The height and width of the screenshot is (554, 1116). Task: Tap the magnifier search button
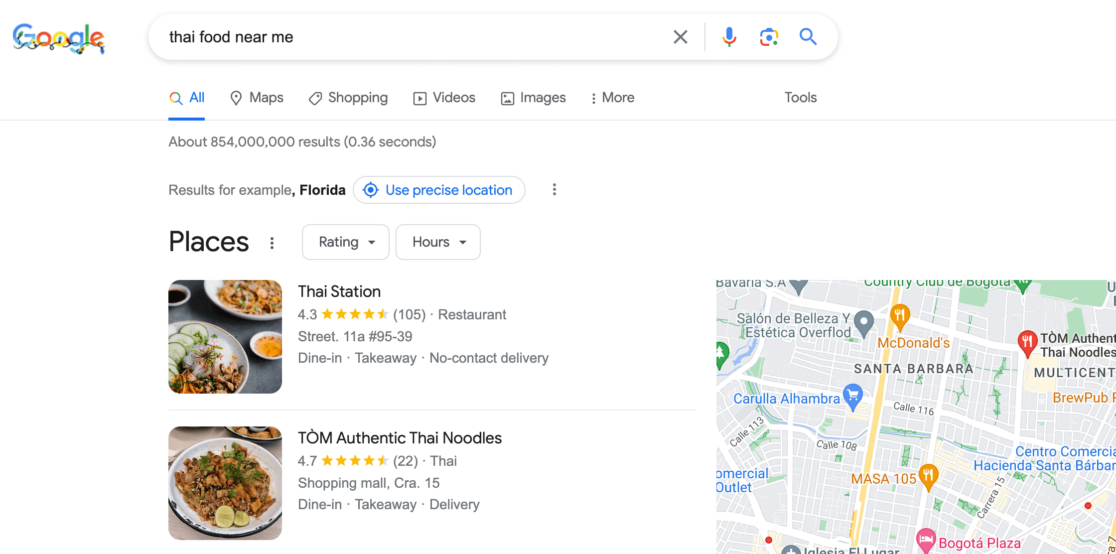[x=808, y=37]
